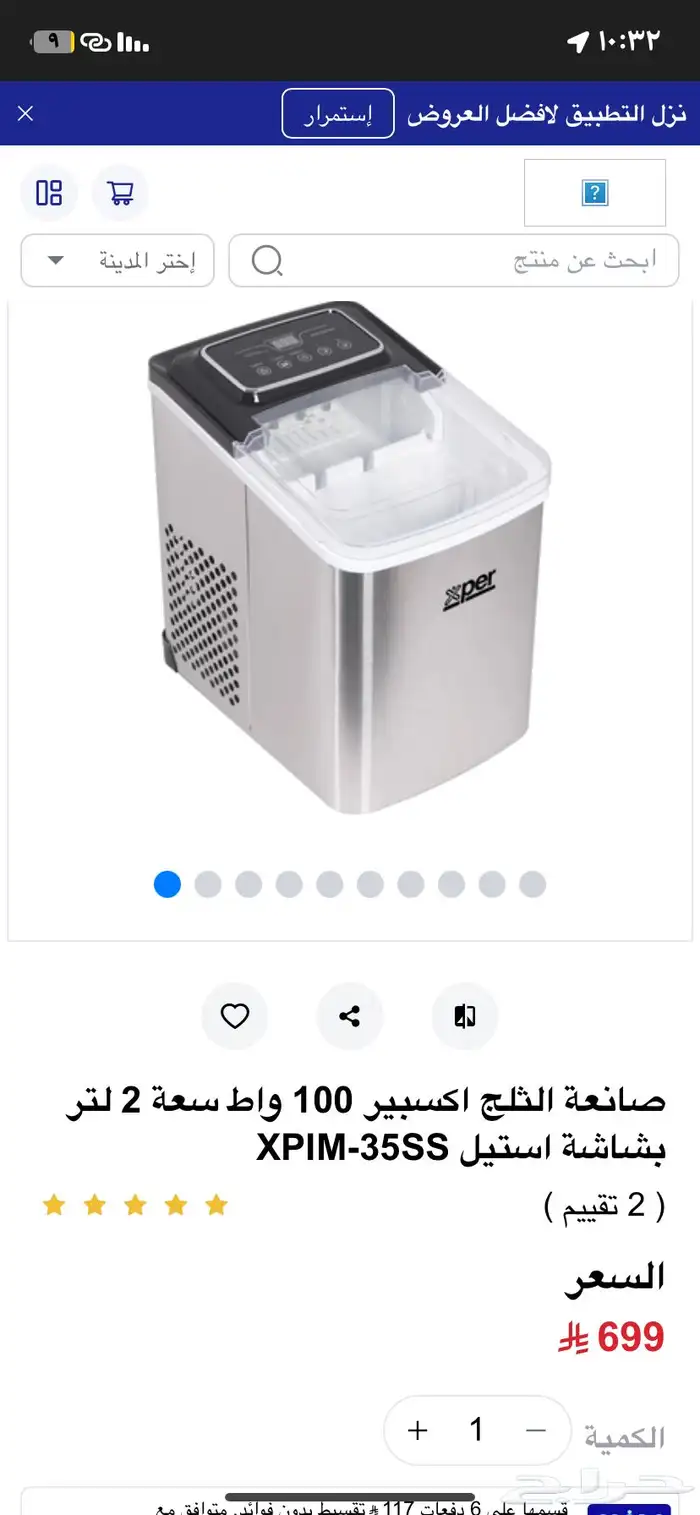Viewport: 700px width, 1515px height.
Task: Tap the إستمرار button in banner
Action: coord(337,114)
